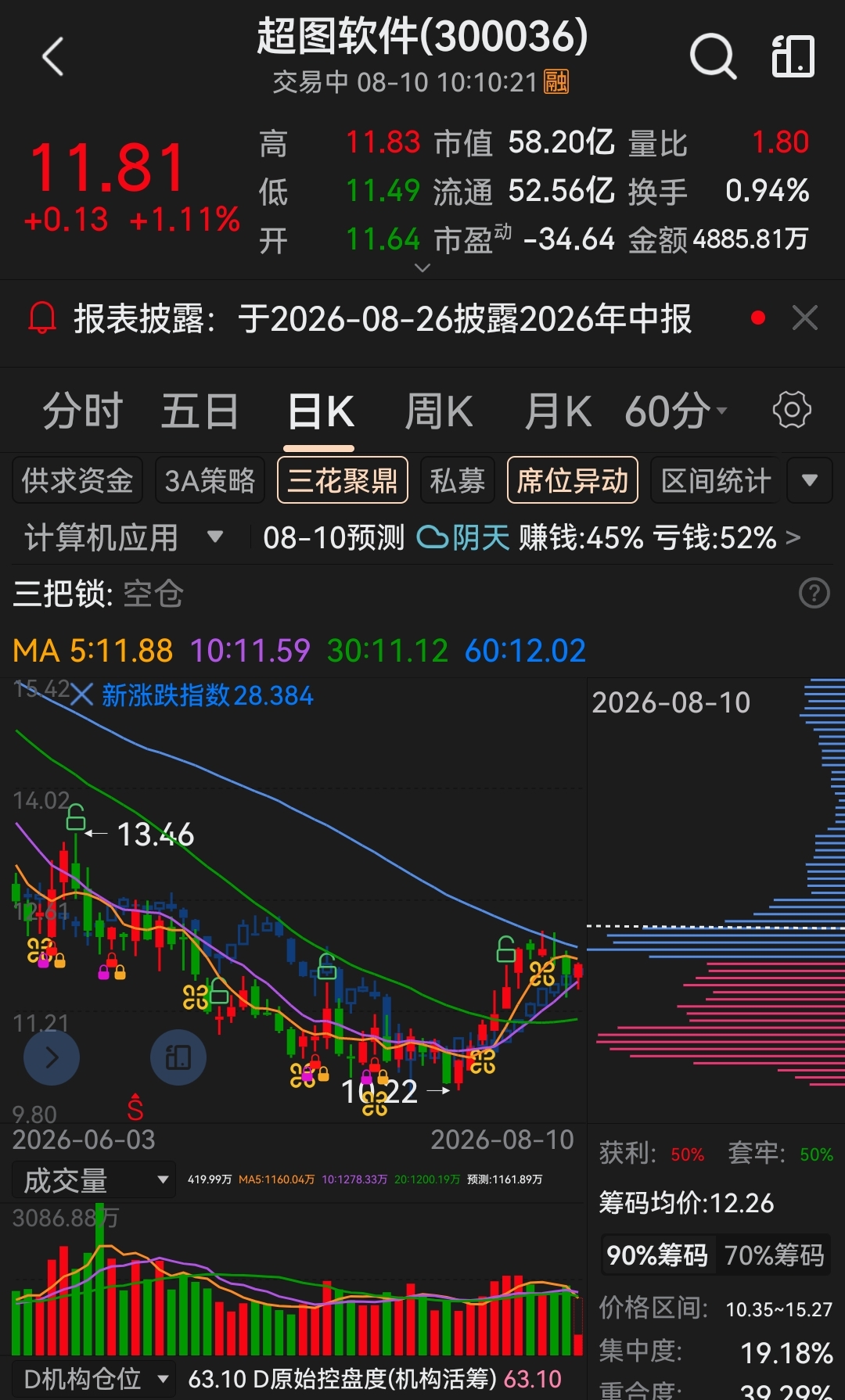Tap the 供求资金 indicator chip
This screenshot has width=845, height=1400.
[x=77, y=480]
